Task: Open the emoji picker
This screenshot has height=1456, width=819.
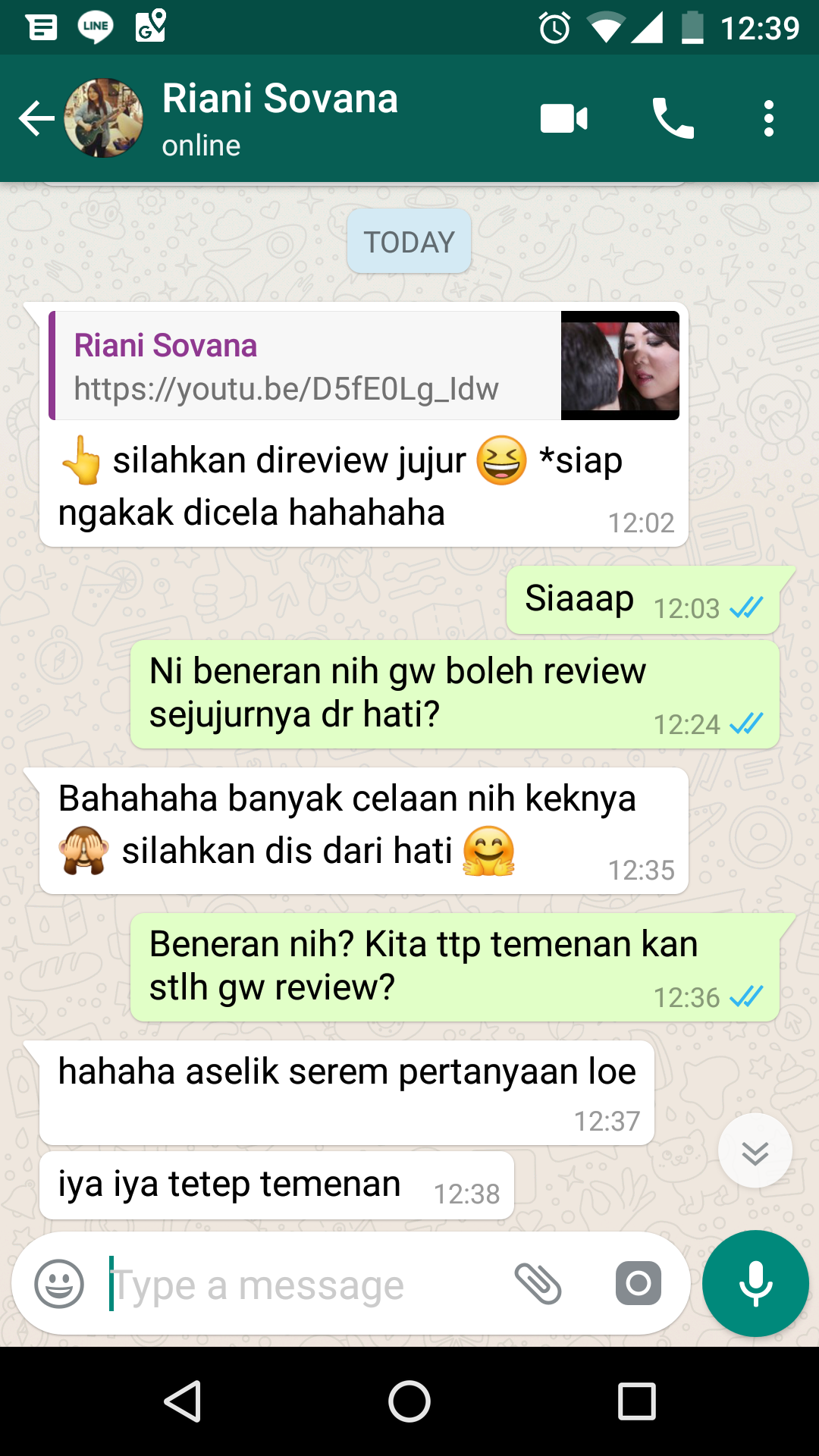Action: pos(59,1284)
